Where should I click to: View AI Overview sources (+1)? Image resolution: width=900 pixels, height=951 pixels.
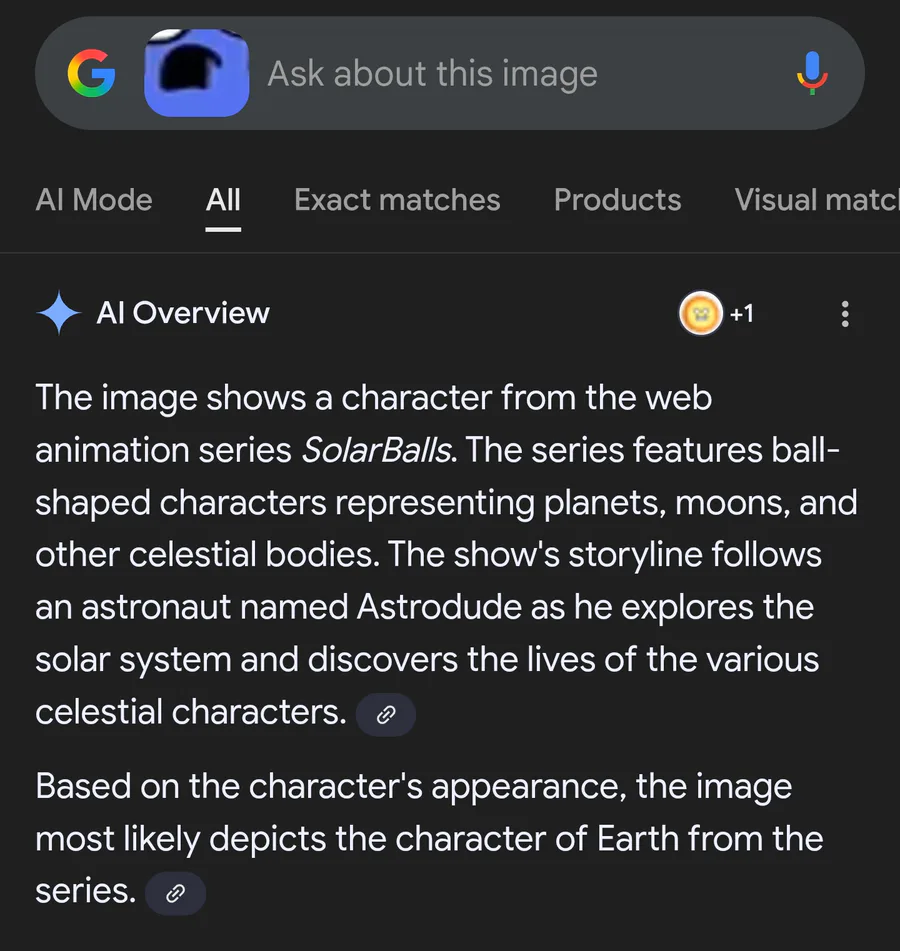(717, 314)
